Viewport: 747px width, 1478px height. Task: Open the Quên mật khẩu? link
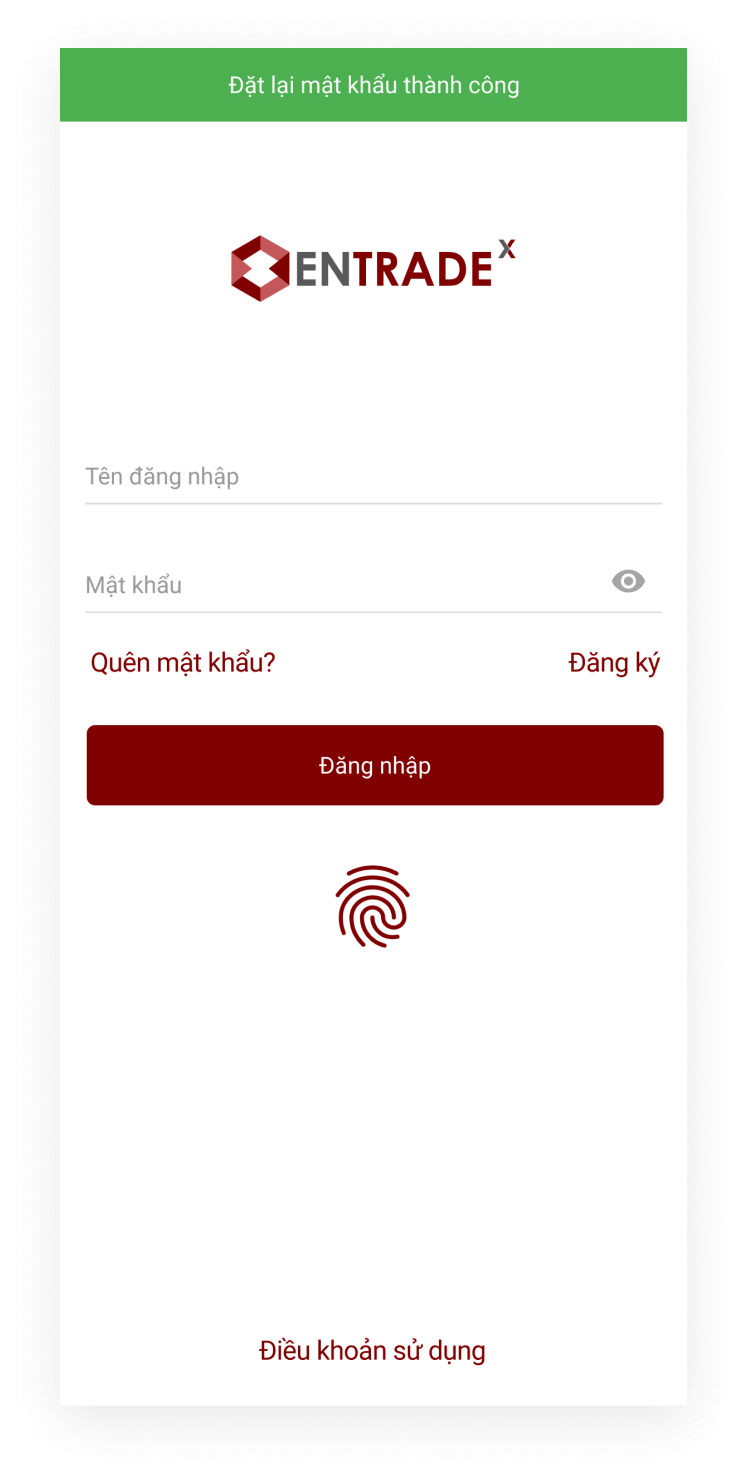coord(183,663)
